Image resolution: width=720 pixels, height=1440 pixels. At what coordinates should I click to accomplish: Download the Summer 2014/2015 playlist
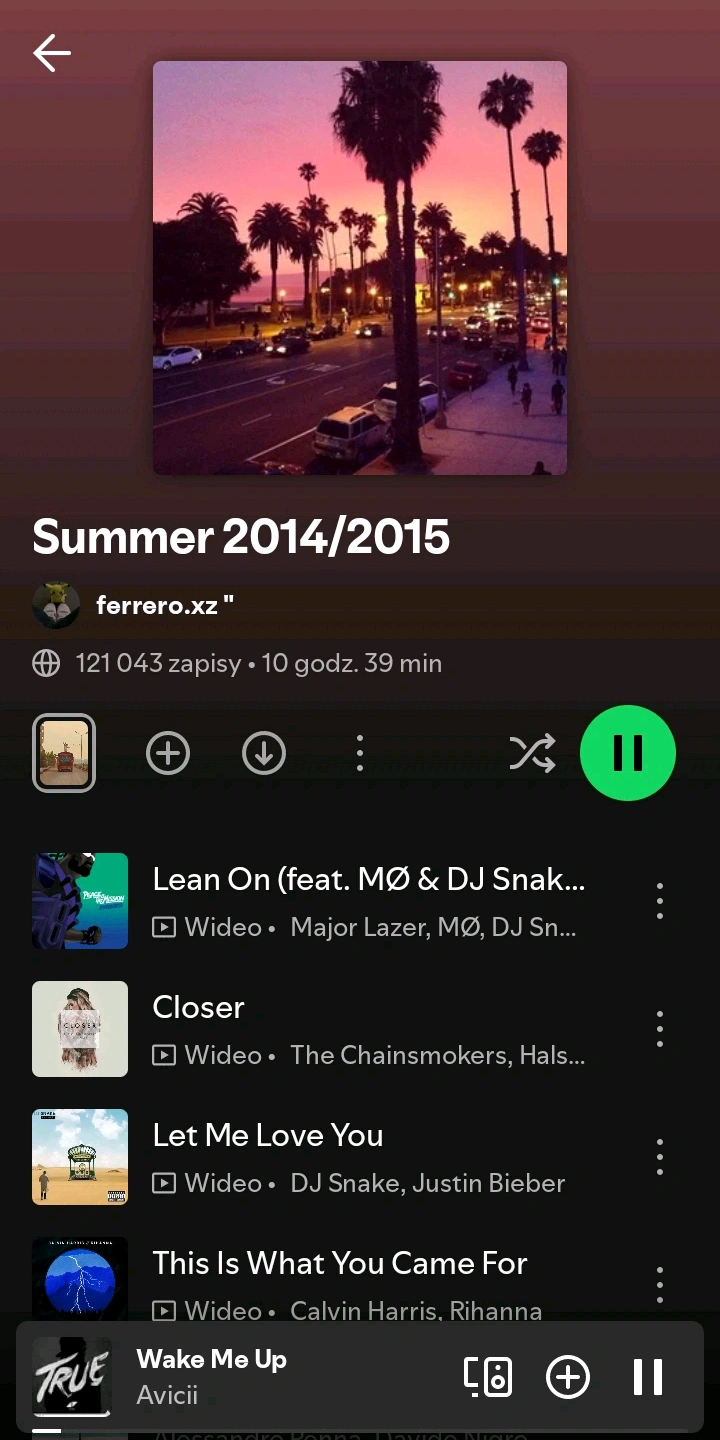[264, 753]
